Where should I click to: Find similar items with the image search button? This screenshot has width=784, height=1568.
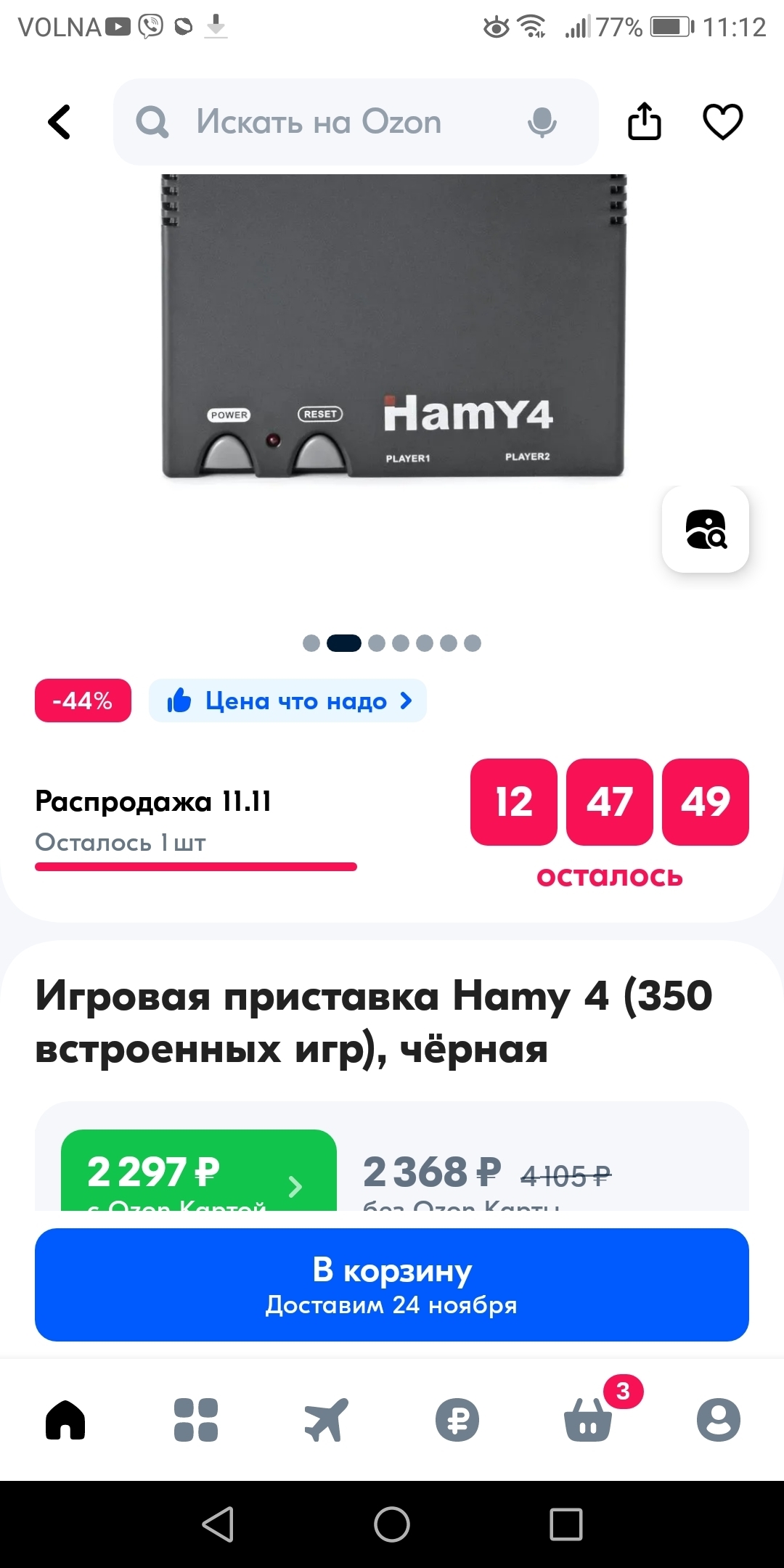[705, 529]
